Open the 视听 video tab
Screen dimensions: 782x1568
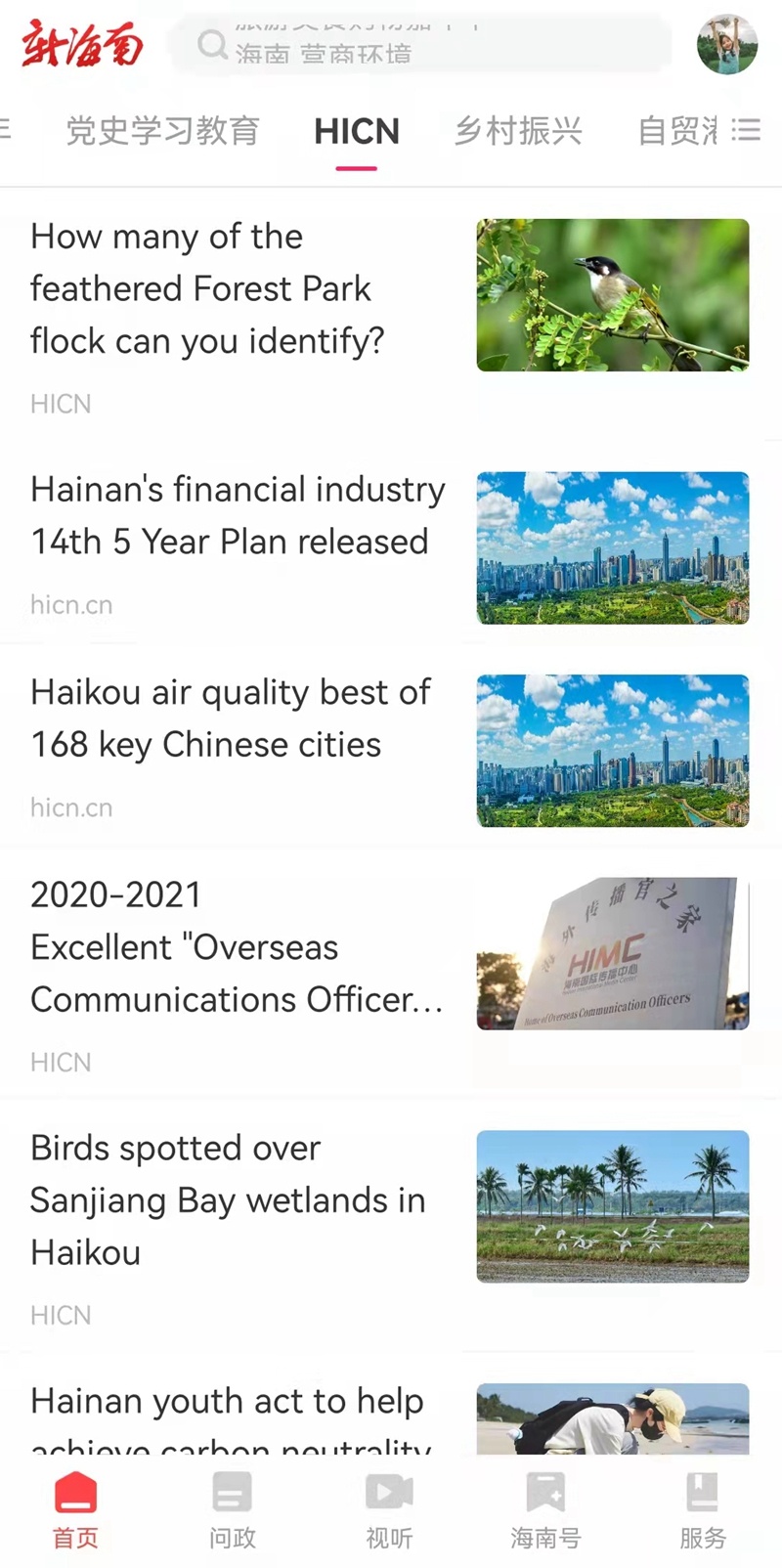[389, 1510]
